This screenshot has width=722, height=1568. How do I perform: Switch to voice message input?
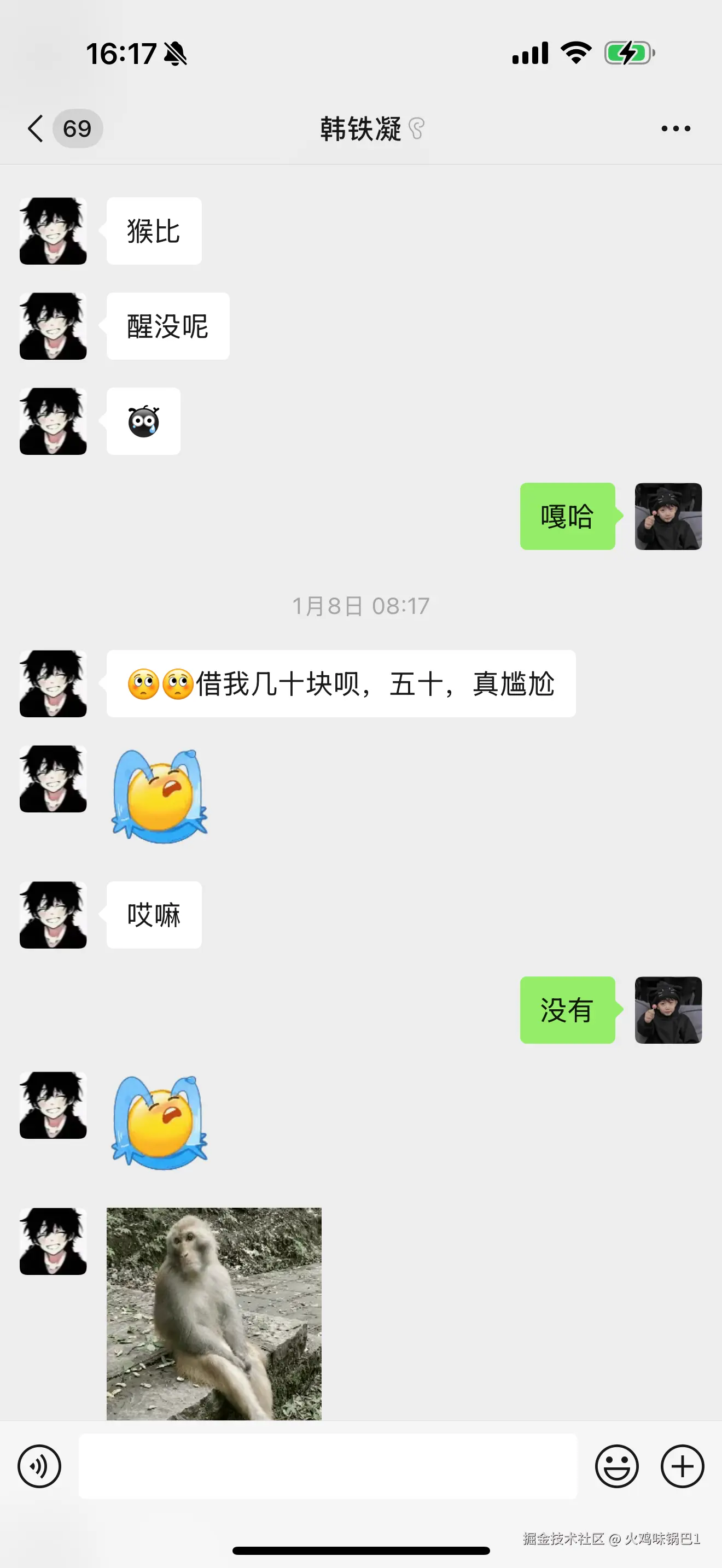pos(39,1466)
